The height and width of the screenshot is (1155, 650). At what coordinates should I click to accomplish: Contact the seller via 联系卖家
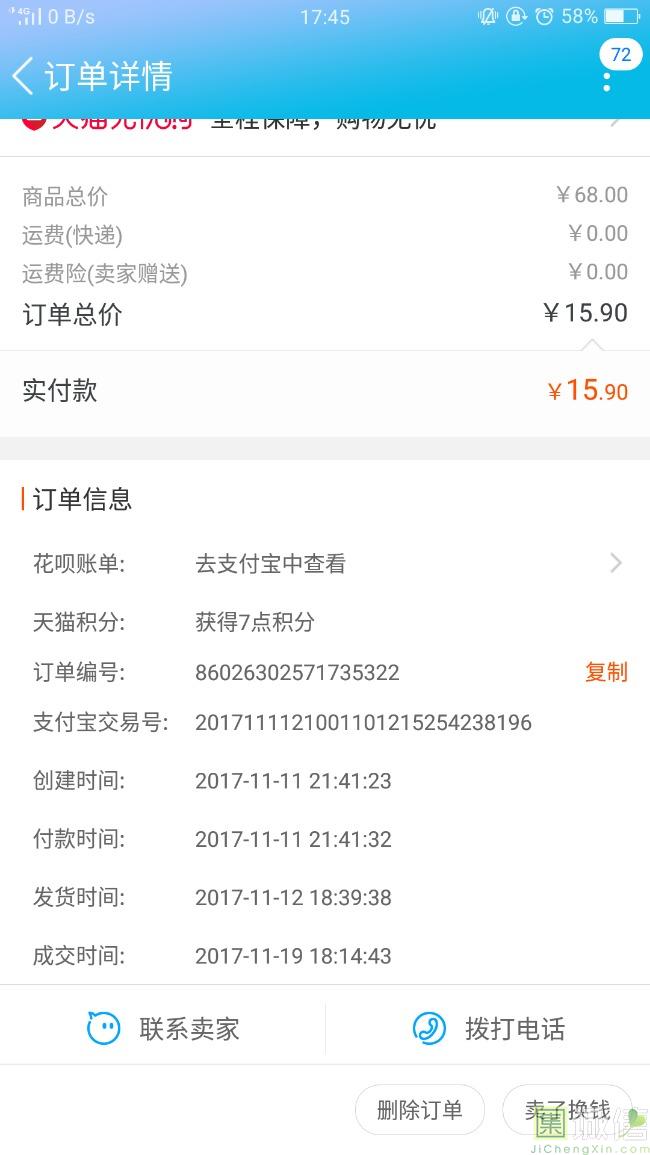click(x=163, y=1028)
